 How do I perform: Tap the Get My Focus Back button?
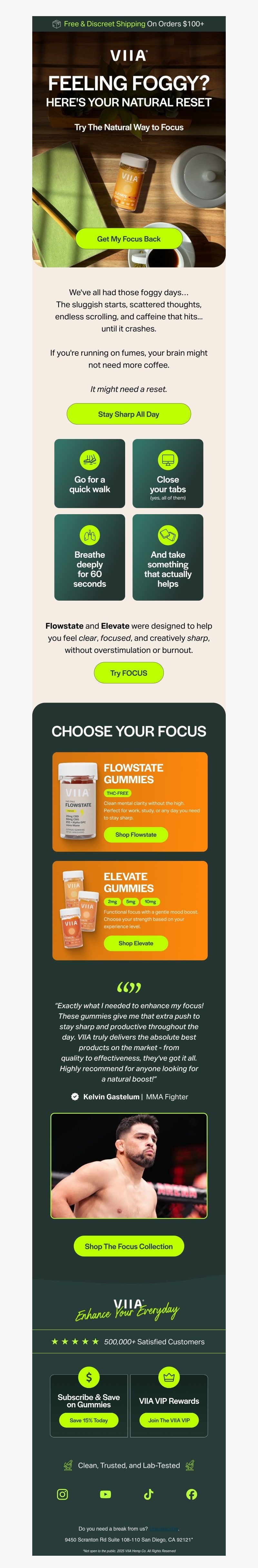[x=128, y=239]
